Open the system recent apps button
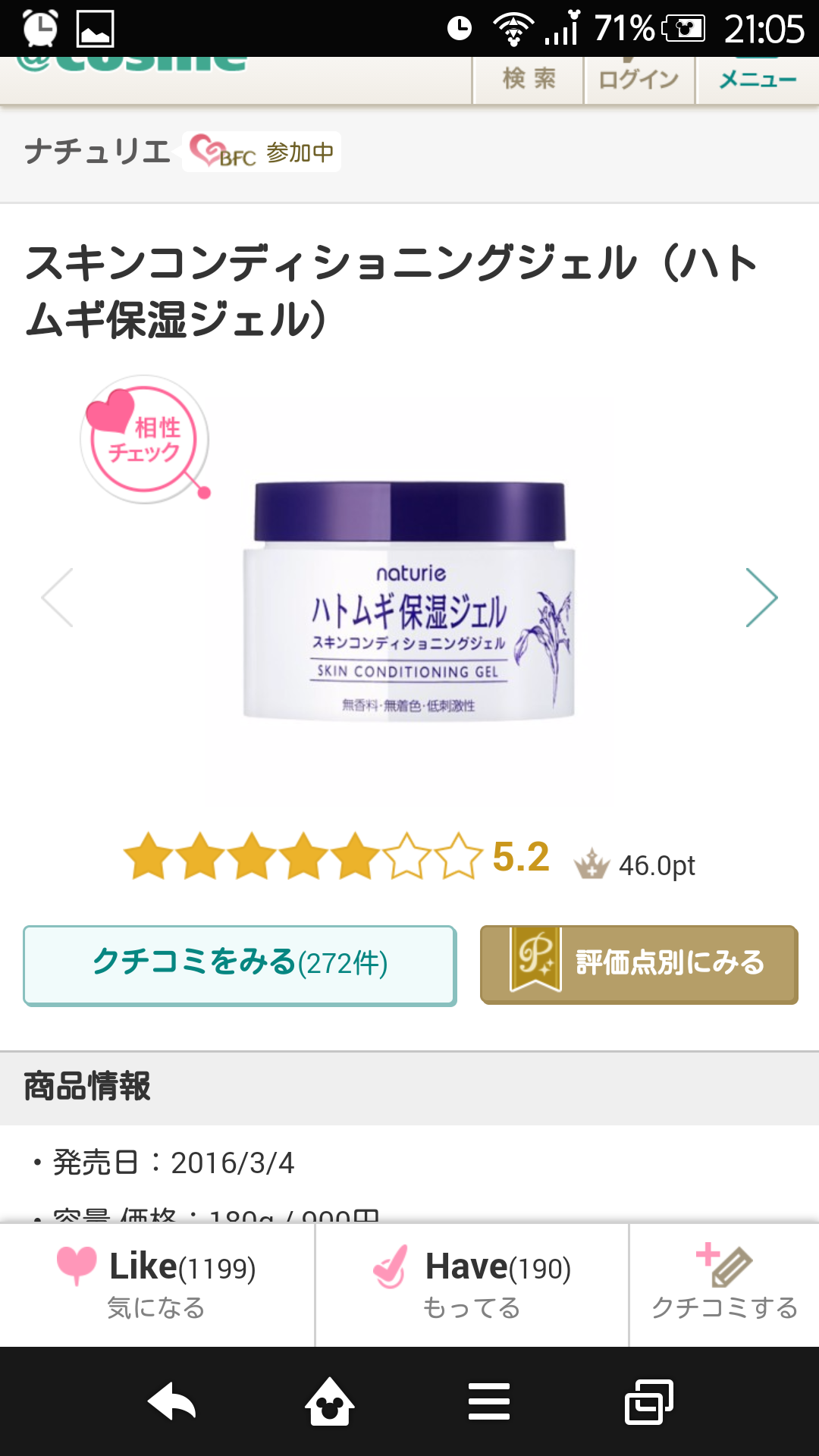Viewport: 819px width, 1456px height. (x=648, y=1401)
